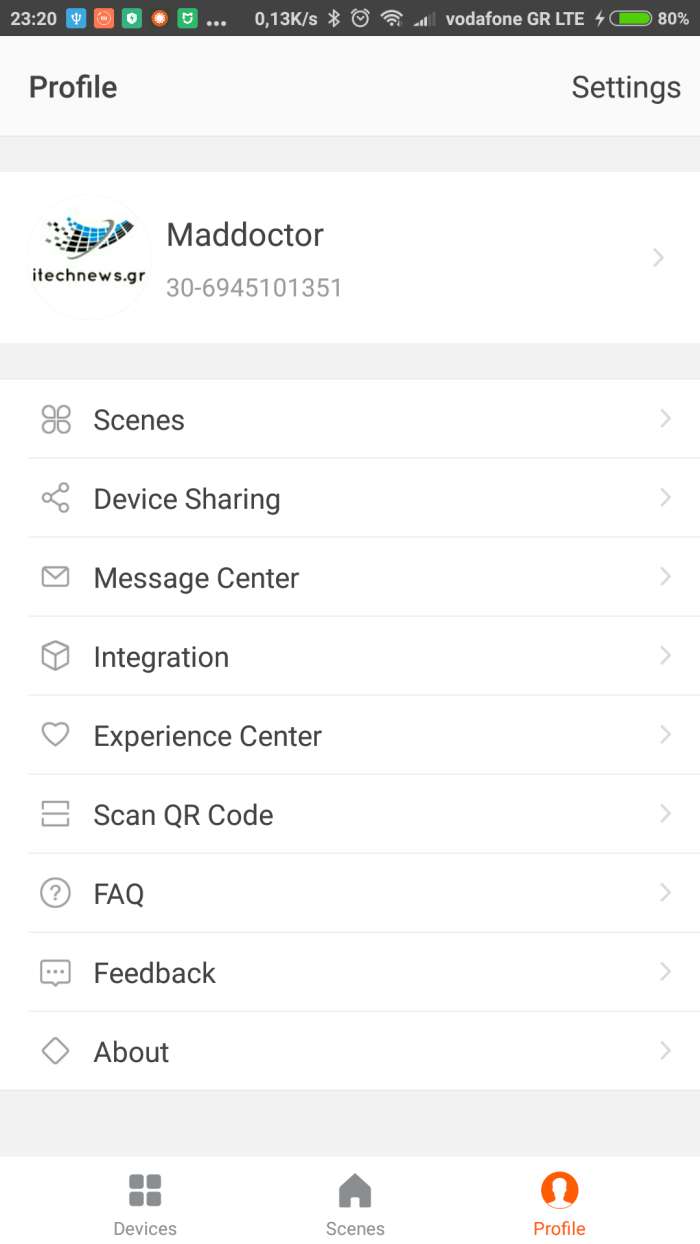
Task: Select the Profile bottom tab
Action: pyautogui.click(x=559, y=1203)
